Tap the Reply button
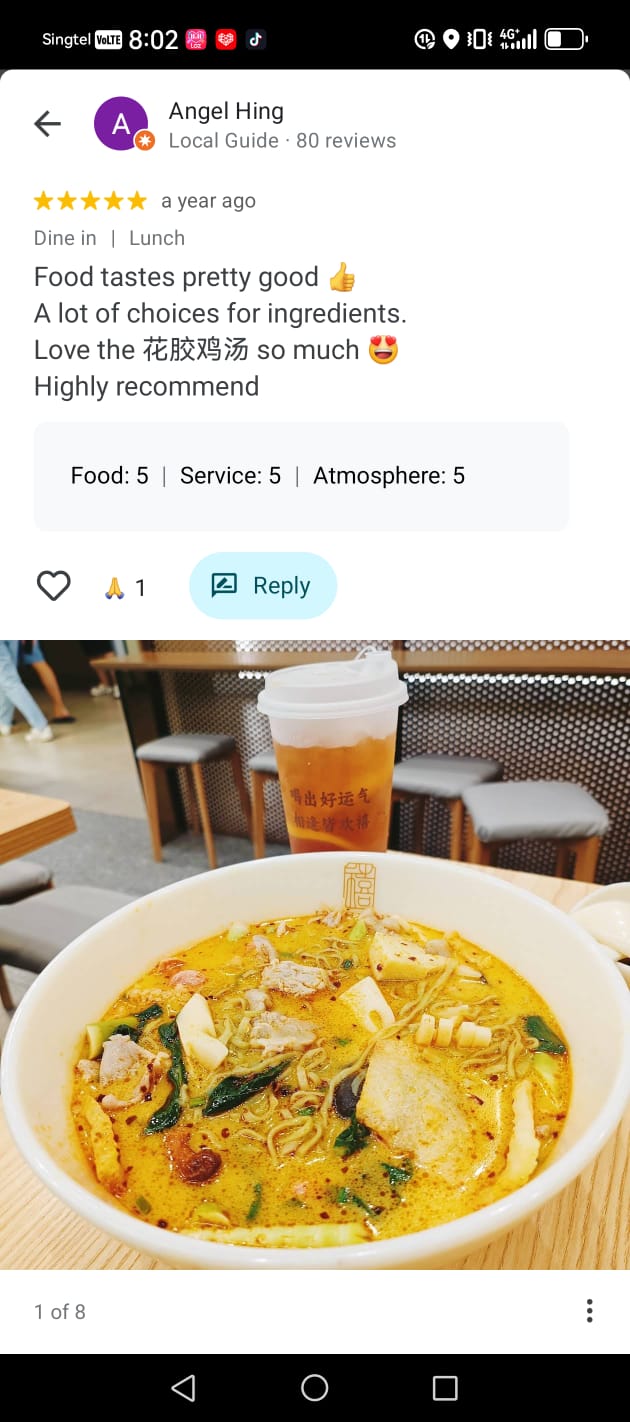Viewport: 630px width, 1422px height. [x=262, y=586]
